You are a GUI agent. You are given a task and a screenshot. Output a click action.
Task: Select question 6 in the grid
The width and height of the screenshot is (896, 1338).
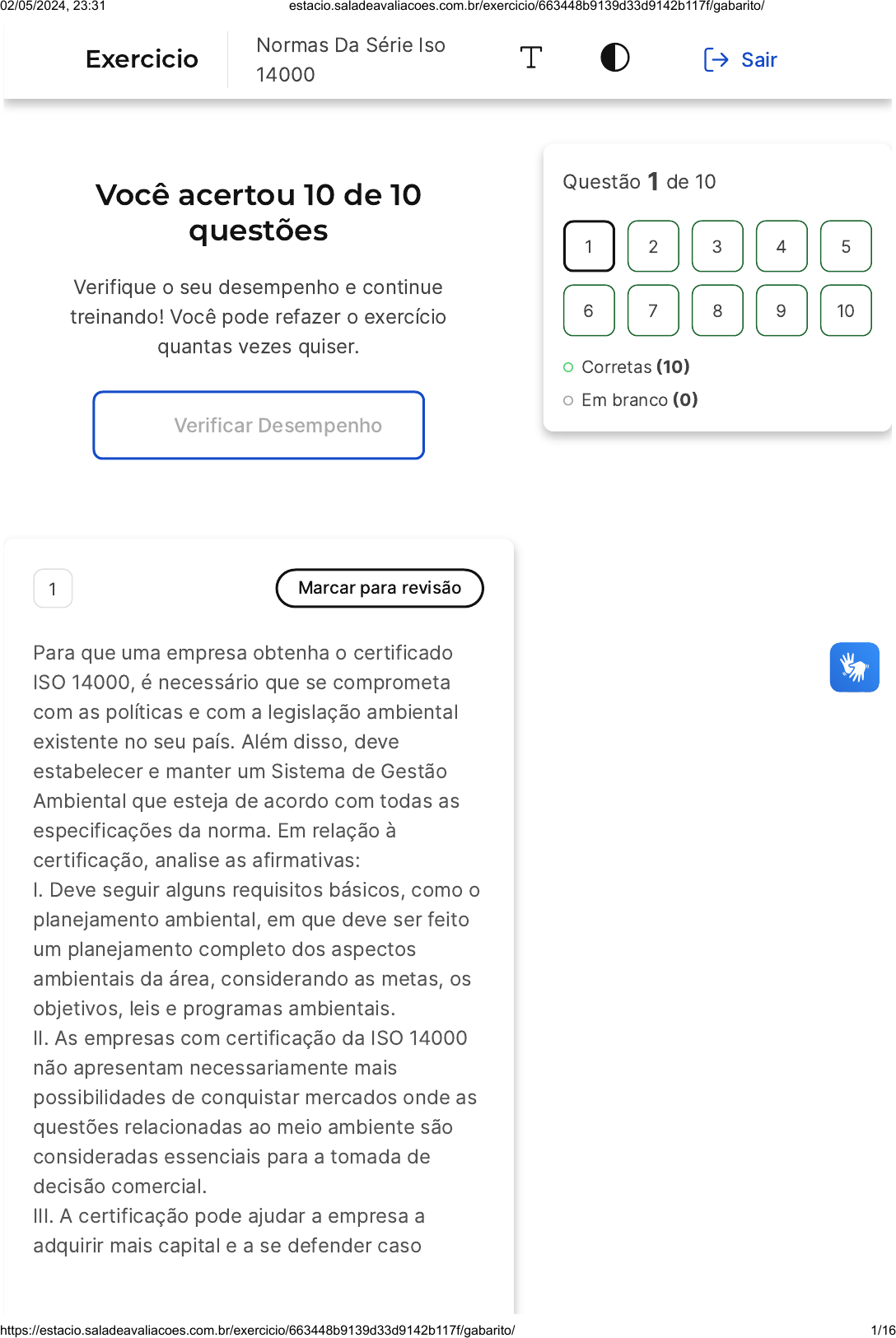[589, 310]
